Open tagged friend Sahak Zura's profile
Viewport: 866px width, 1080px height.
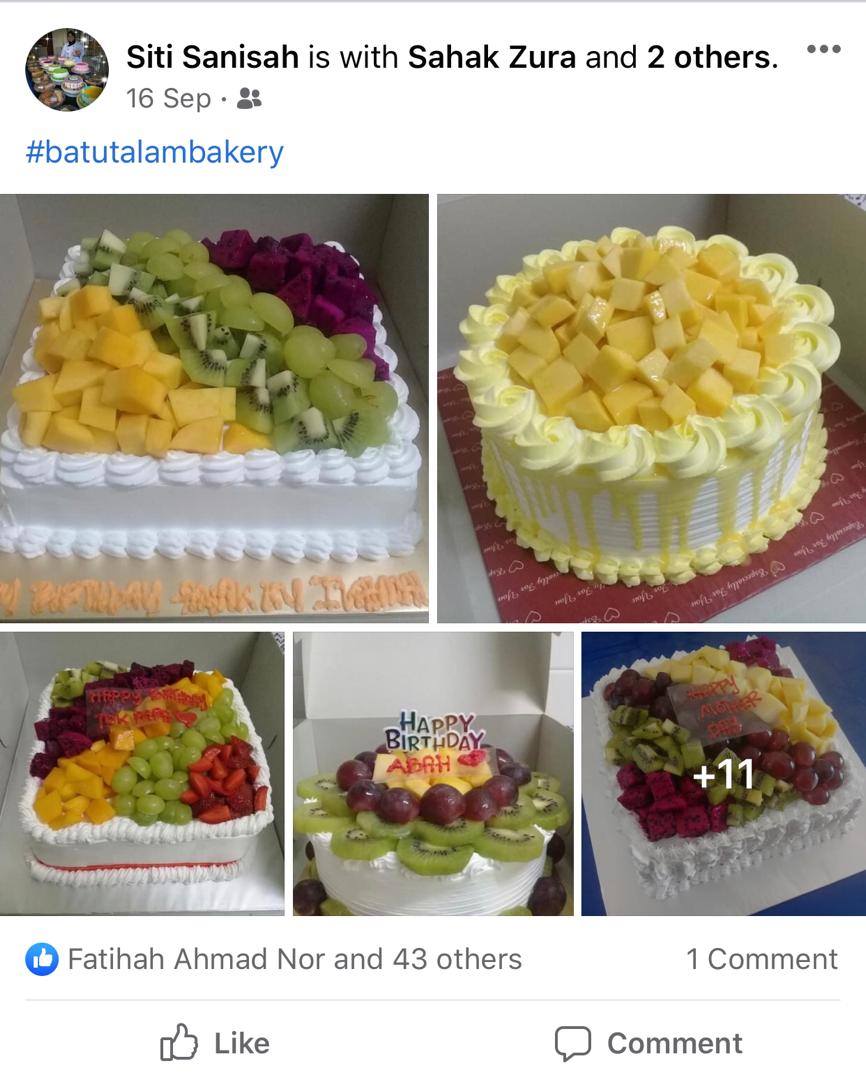pyautogui.click(x=492, y=57)
